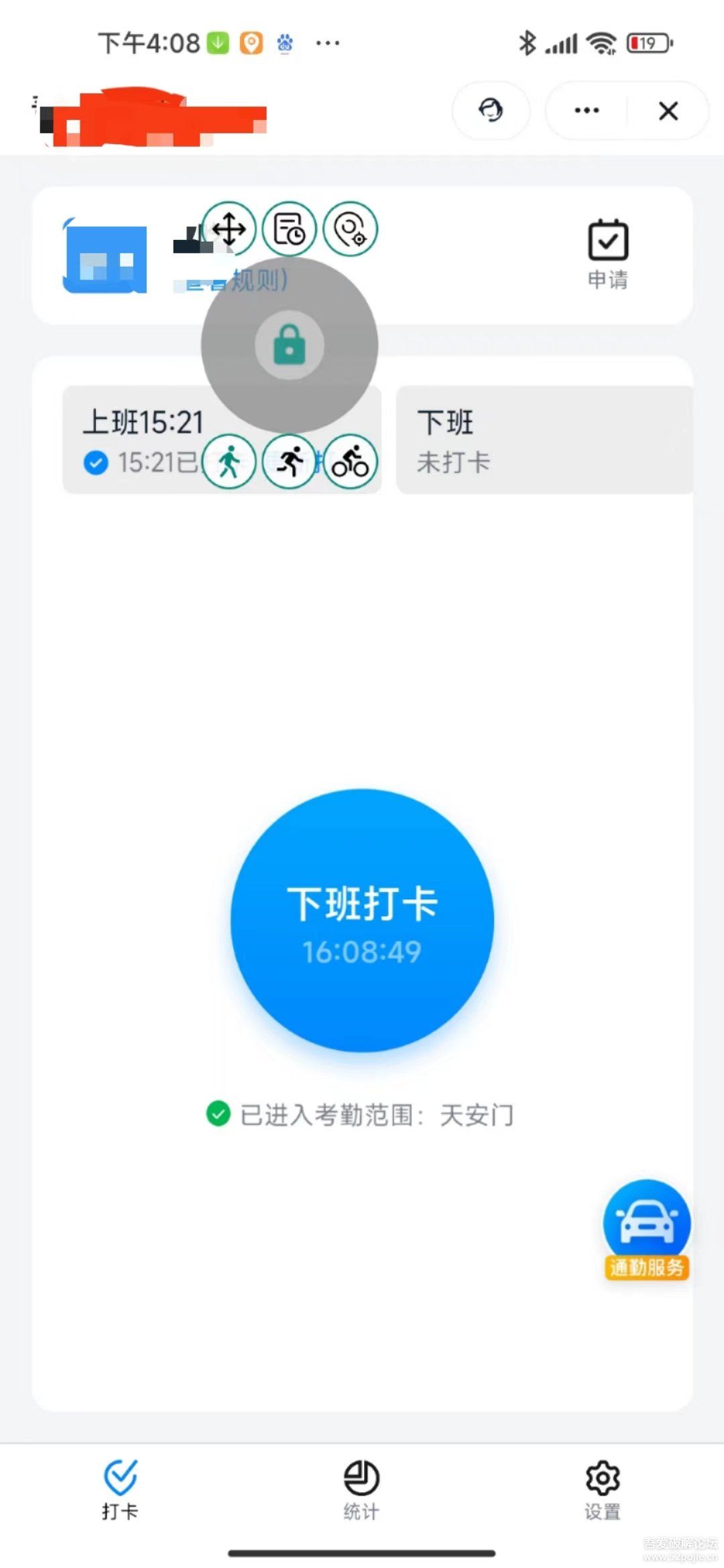
Task: Select cycling speed mode icon
Action: [x=351, y=462]
